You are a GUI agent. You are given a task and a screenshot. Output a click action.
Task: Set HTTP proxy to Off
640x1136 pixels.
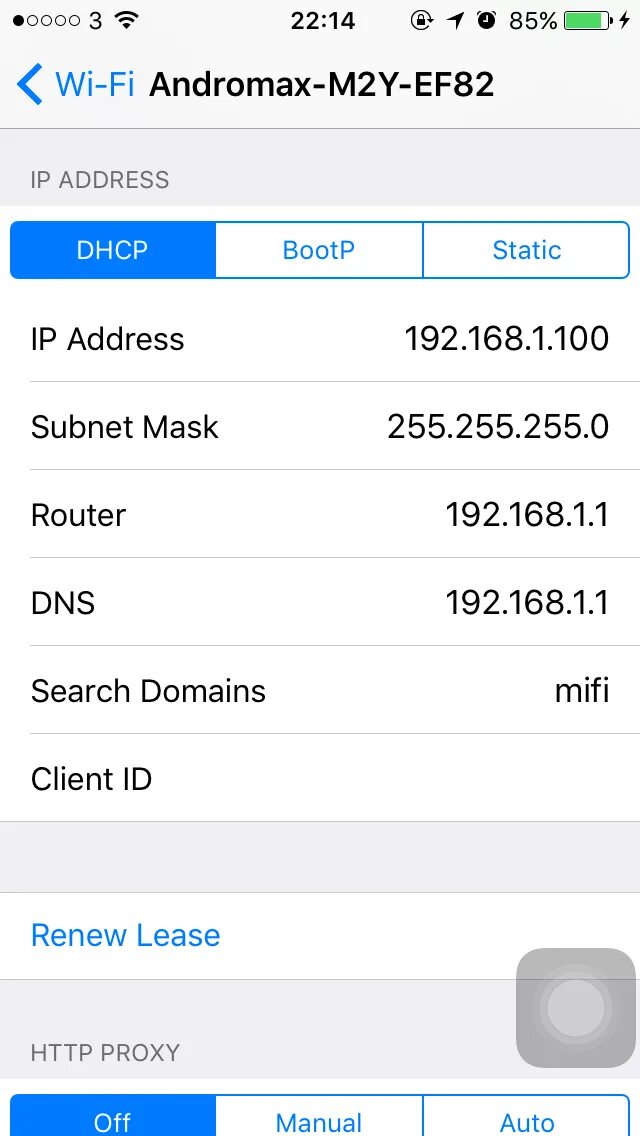[113, 1116]
